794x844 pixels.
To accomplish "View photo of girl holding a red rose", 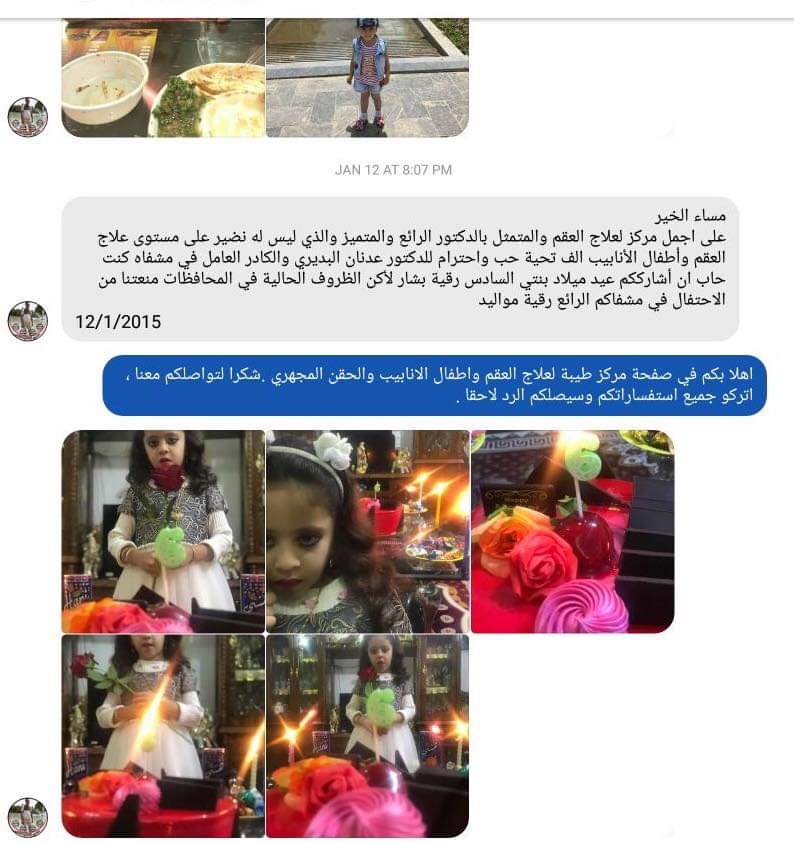I will 162,736.
